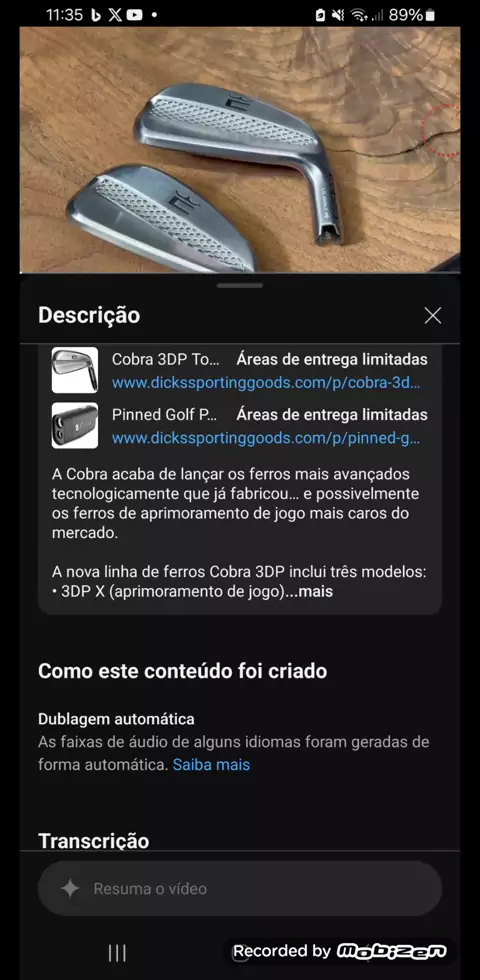The width and height of the screenshot is (480, 980).
Task: Open recent apps from navigation bar
Action: point(117,952)
